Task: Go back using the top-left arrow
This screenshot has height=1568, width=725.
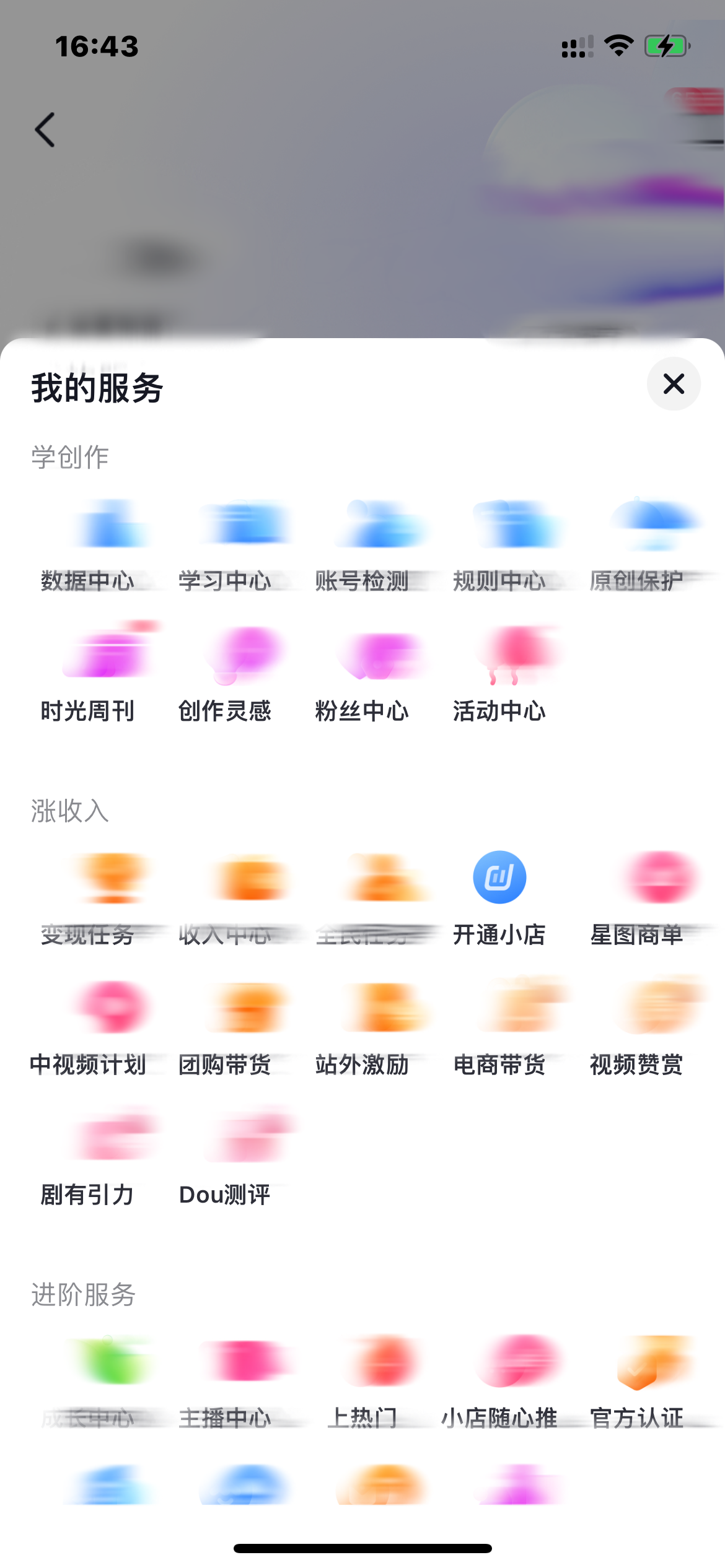Action: coord(45,129)
